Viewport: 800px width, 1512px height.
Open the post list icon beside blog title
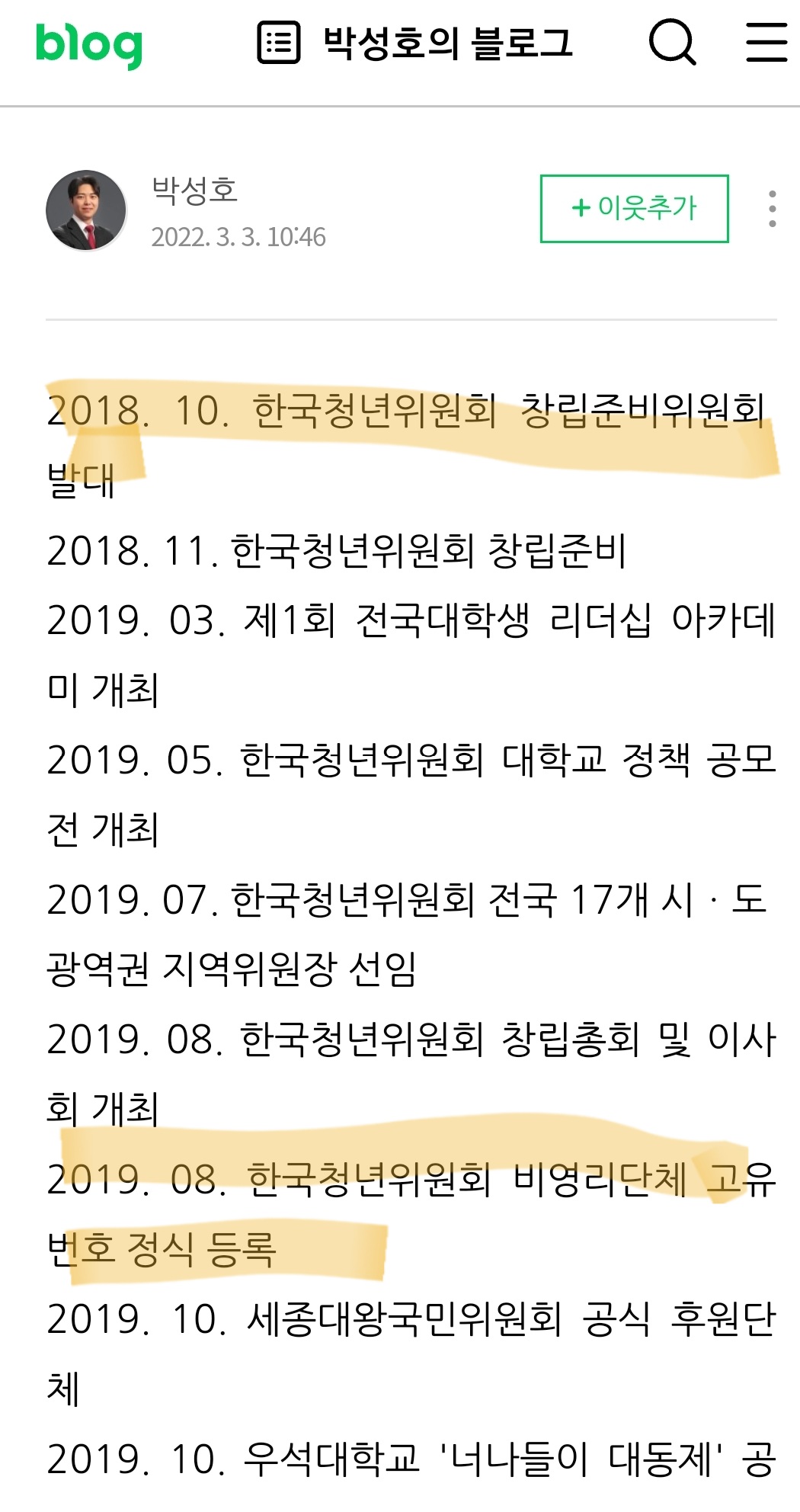pyautogui.click(x=279, y=43)
